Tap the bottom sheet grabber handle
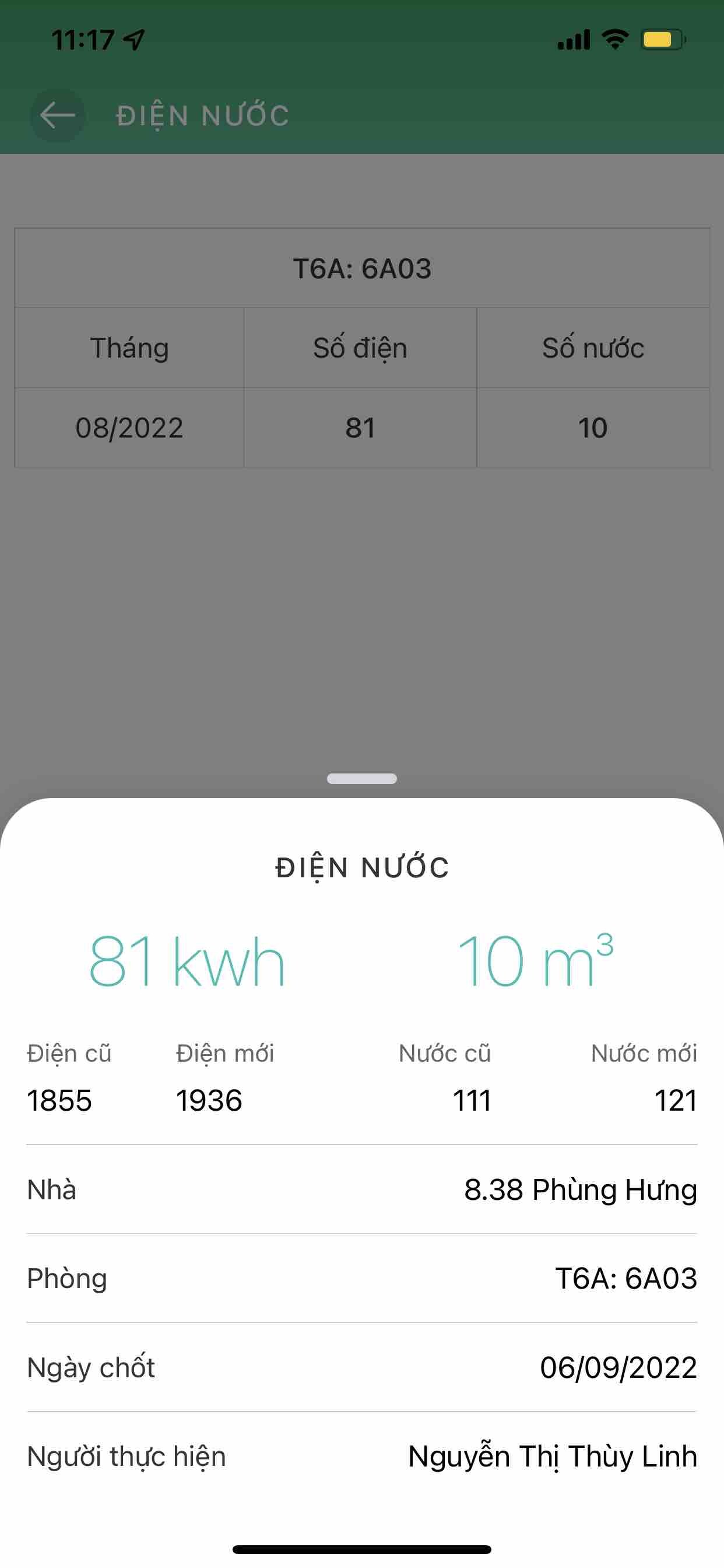 point(361,779)
